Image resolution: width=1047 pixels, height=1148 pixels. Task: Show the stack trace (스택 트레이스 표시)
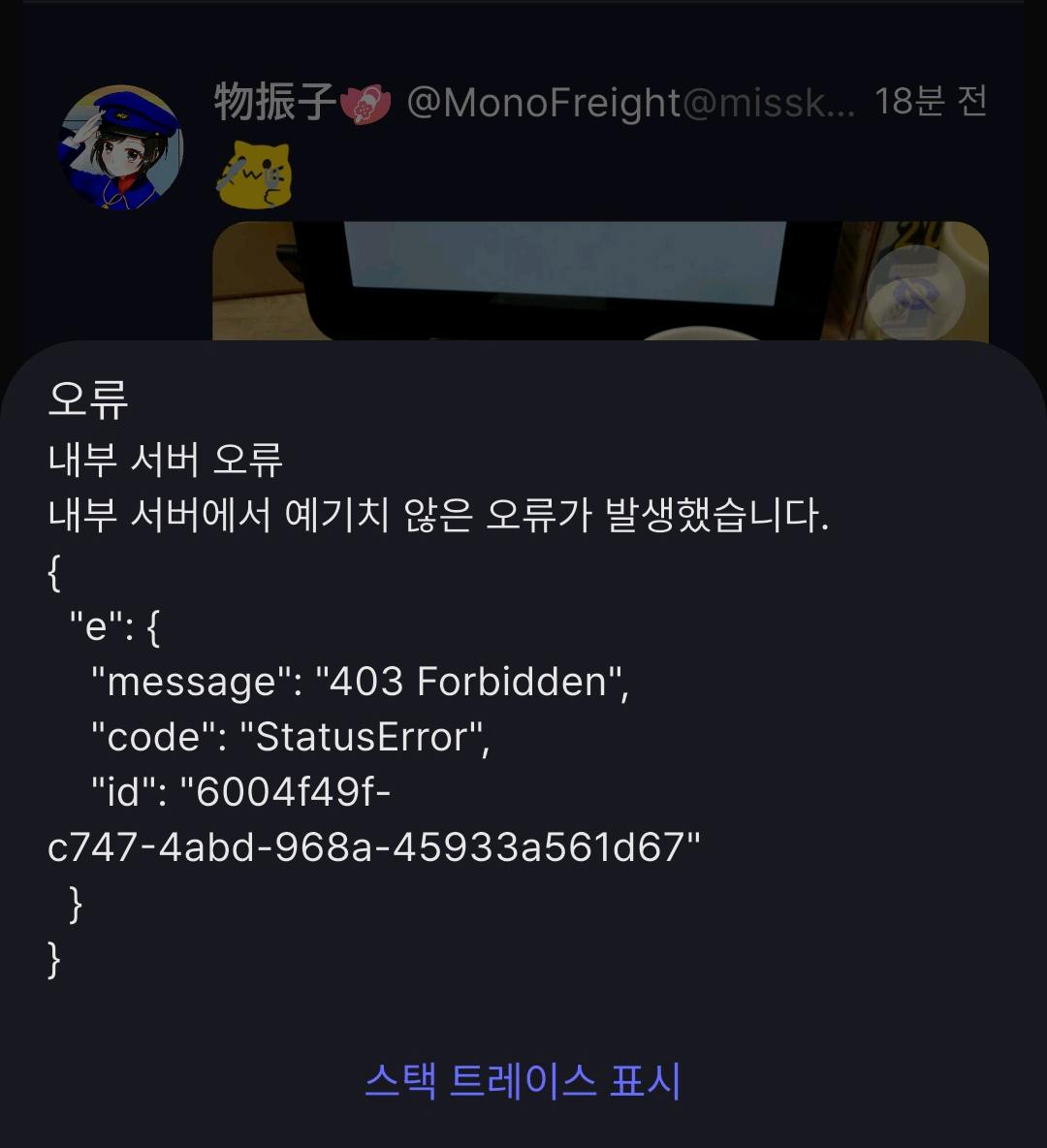523,1080
